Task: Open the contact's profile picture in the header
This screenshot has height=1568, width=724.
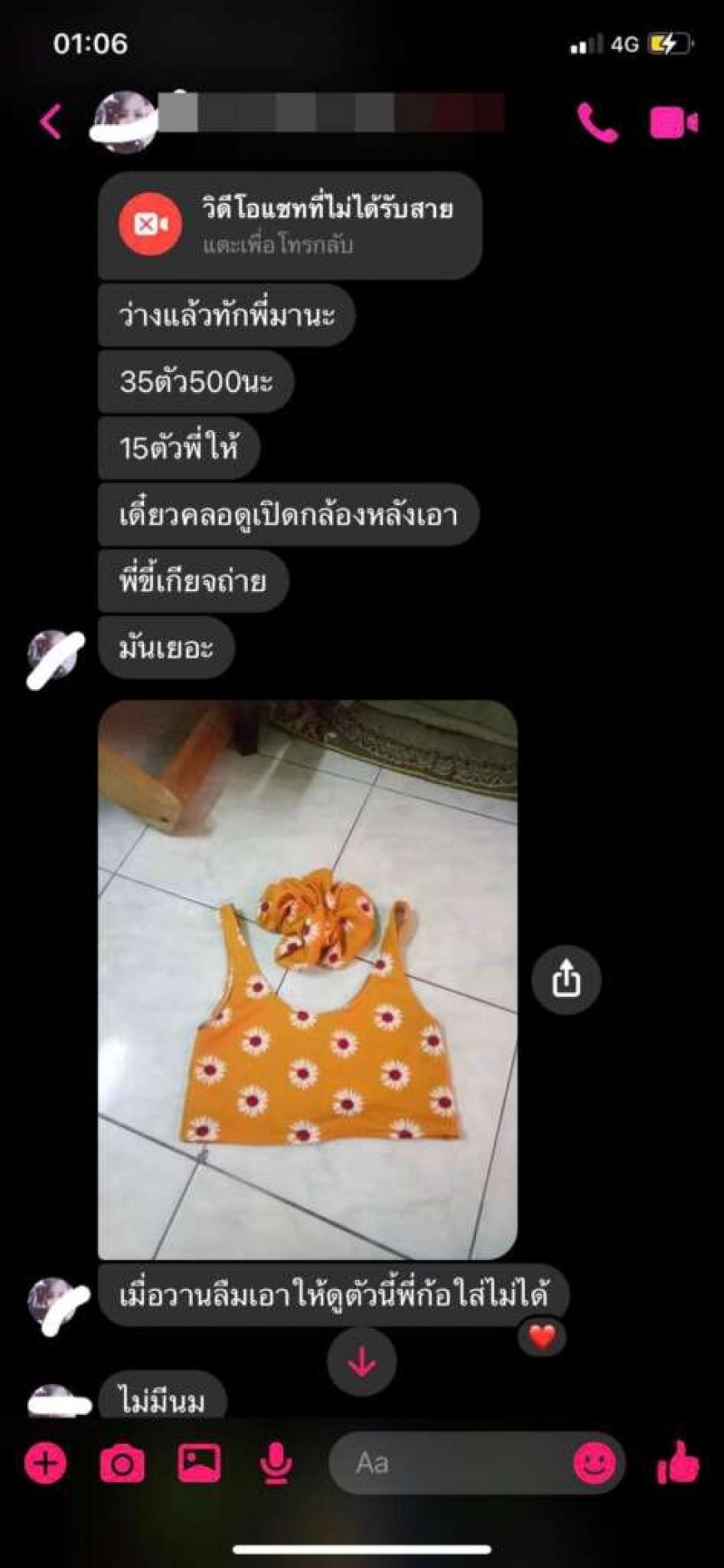Action: (x=125, y=122)
